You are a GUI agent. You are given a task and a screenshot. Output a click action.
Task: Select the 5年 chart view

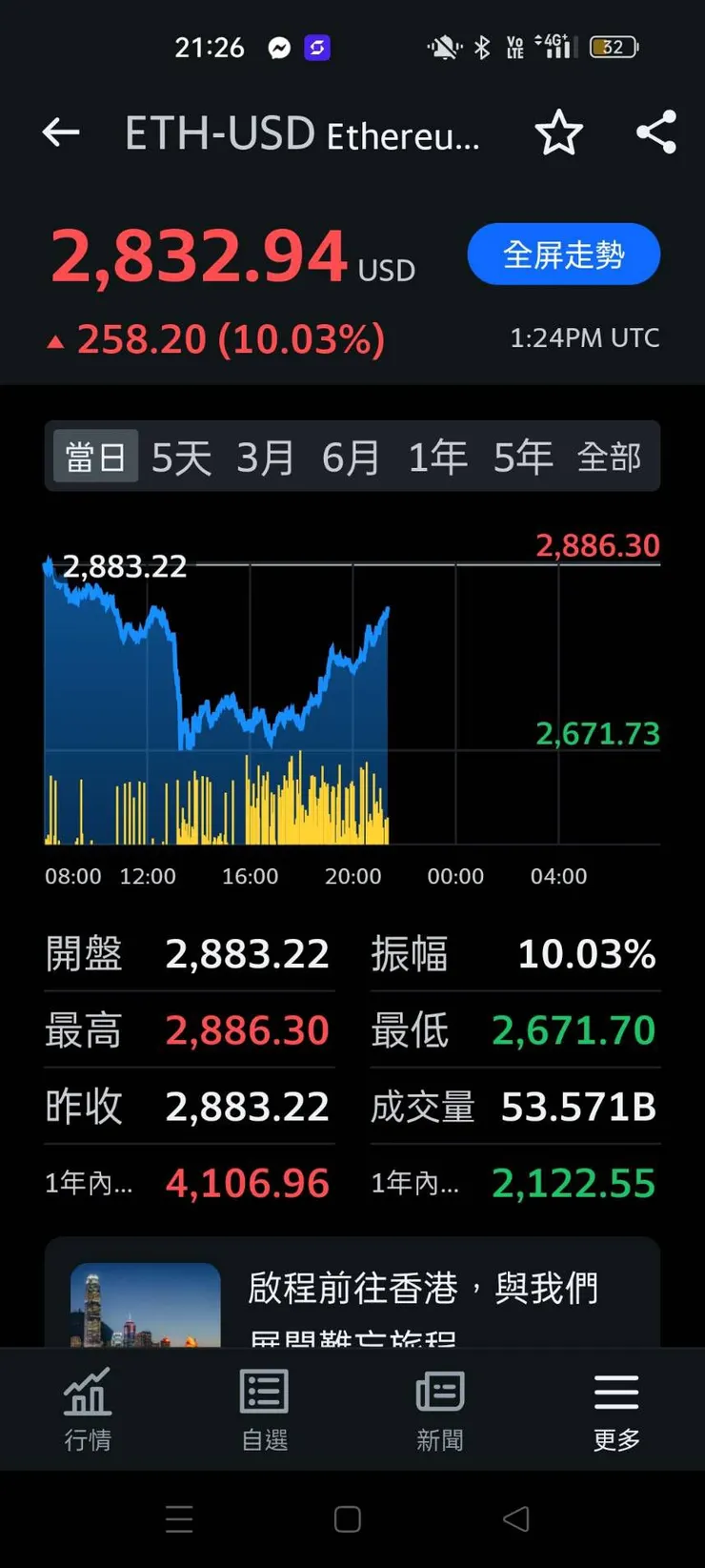pos(522,457)
